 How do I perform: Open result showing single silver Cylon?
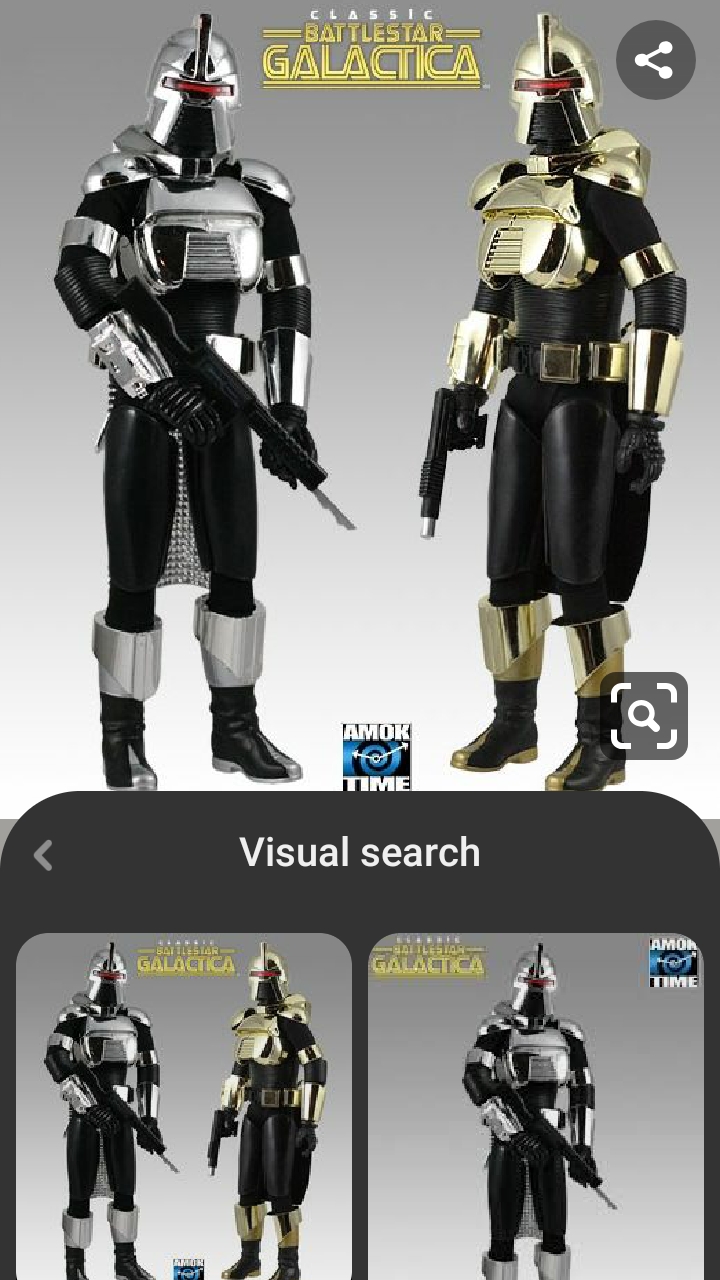pos(536,1107)
